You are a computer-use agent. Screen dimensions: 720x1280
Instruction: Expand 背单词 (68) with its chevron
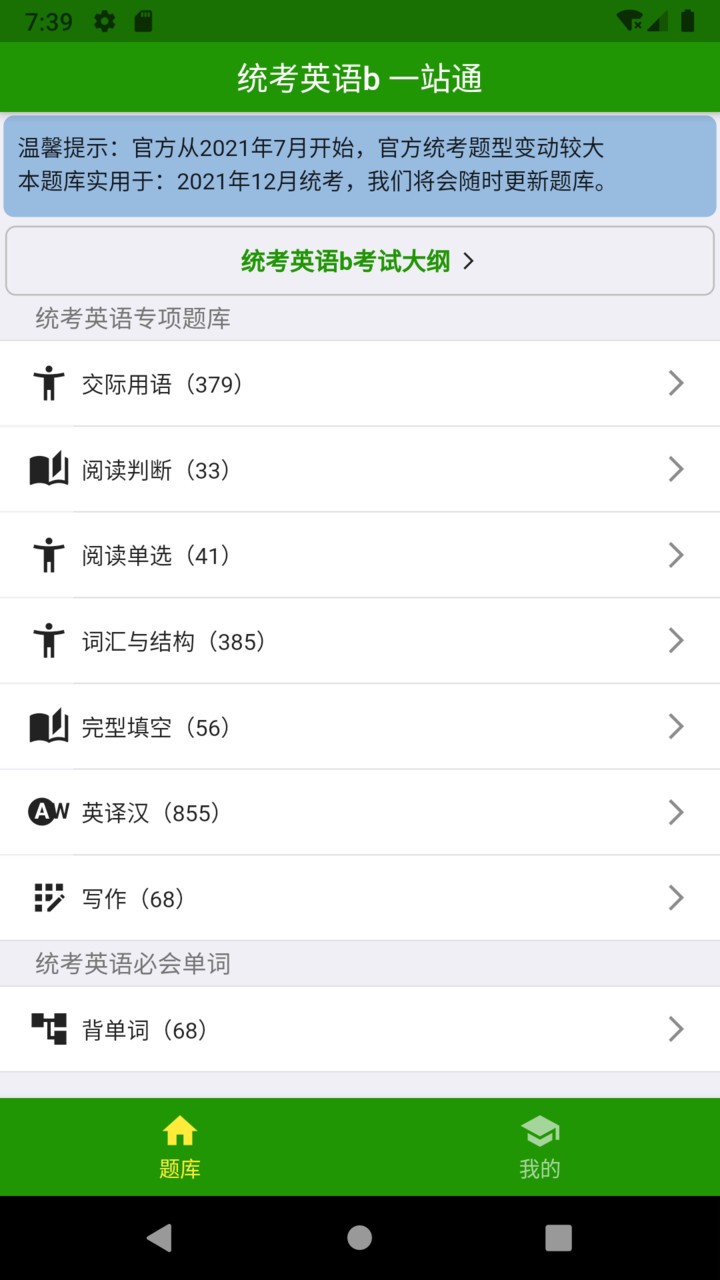pyautogui.click(x=676, y=1029)
